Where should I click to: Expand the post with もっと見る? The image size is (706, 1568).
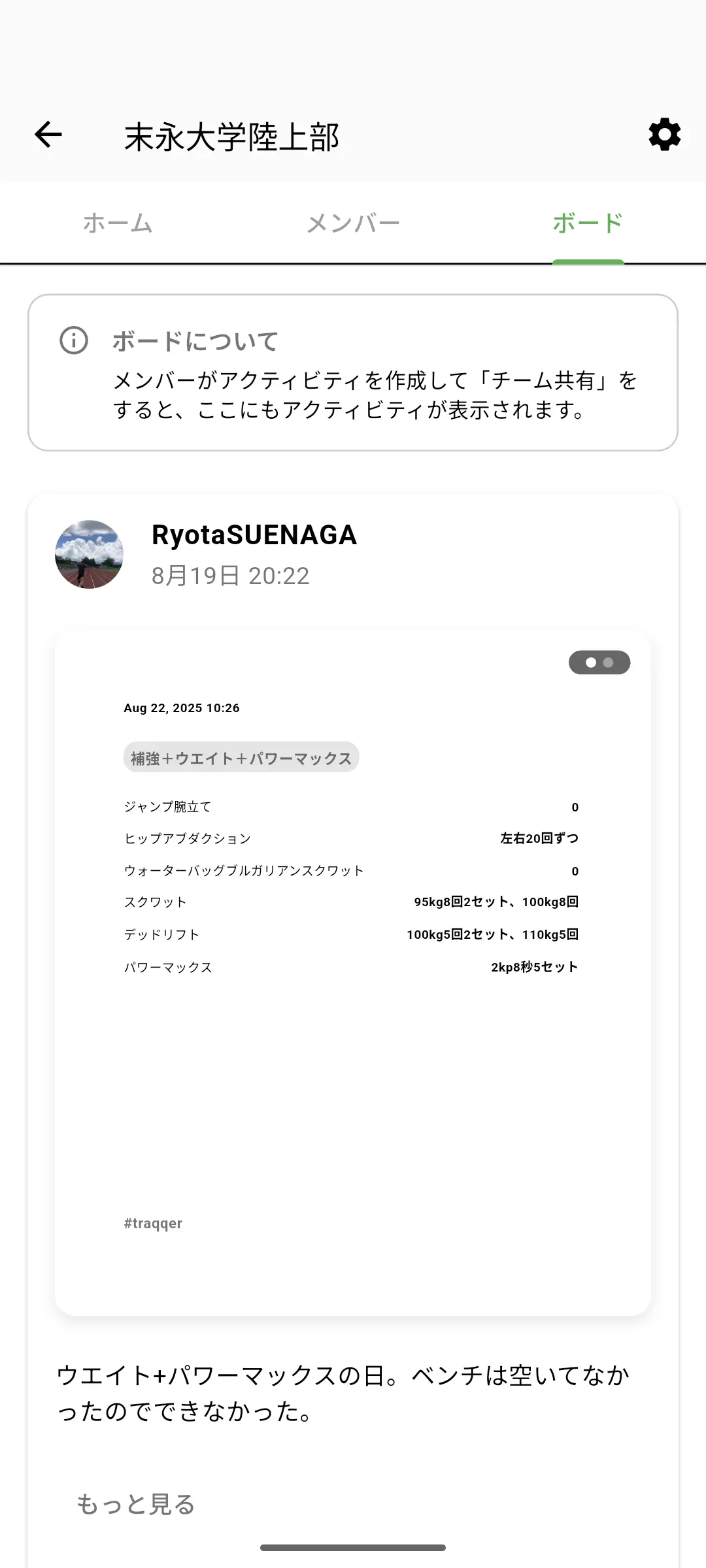(x=135, y=1503)
